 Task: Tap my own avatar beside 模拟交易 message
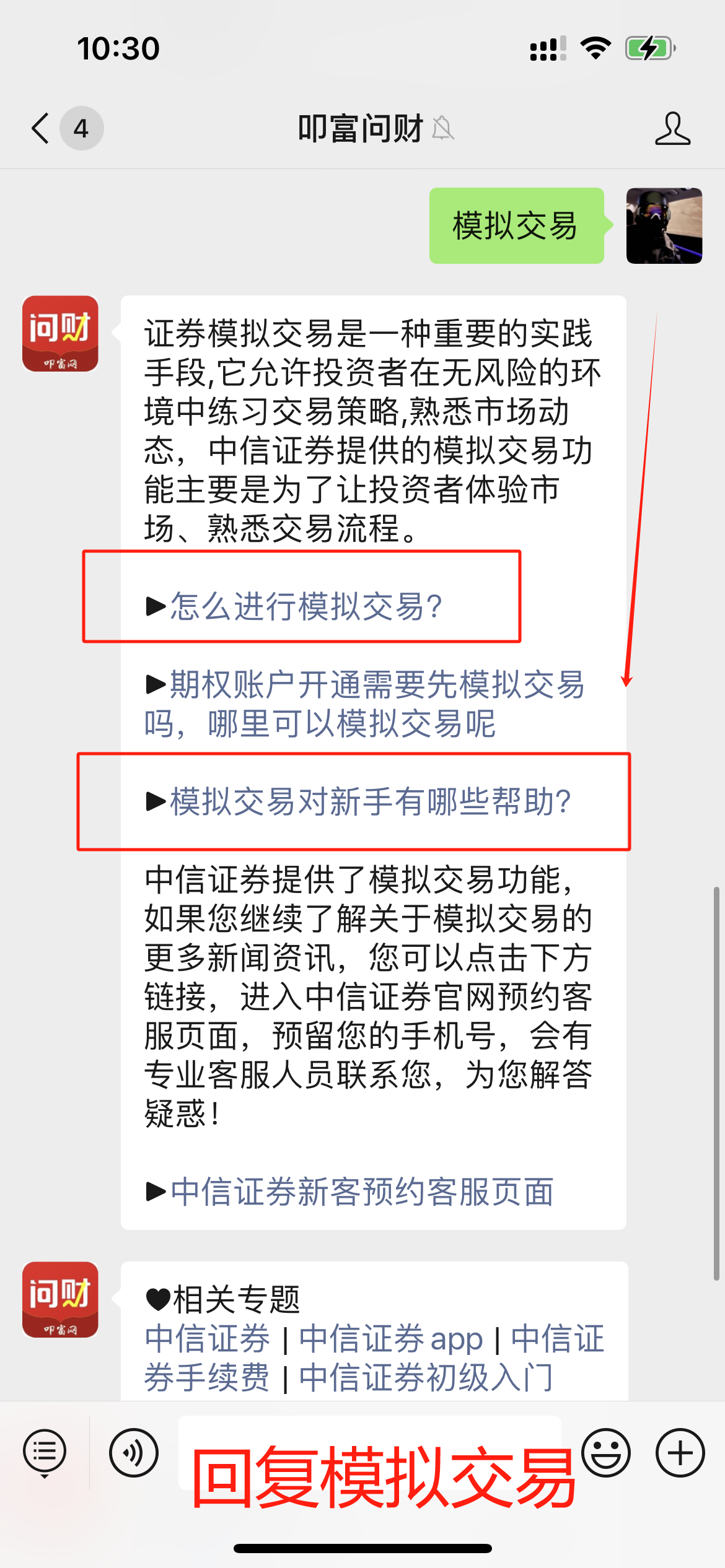click(664, 226)
